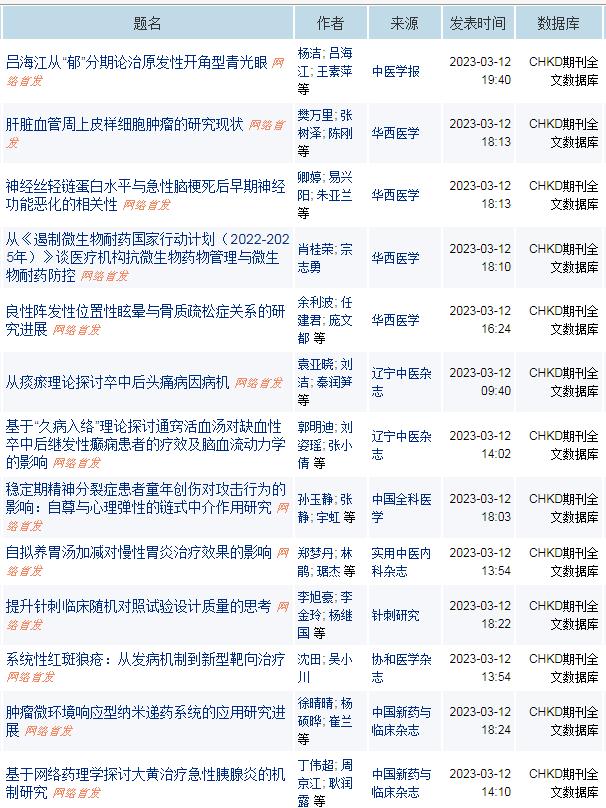The height and width of the screenshot is (808, 606).
Task: Open article on 神经丝轻链蛋白水平与急性脑梗死
Action: pos(145,186)
